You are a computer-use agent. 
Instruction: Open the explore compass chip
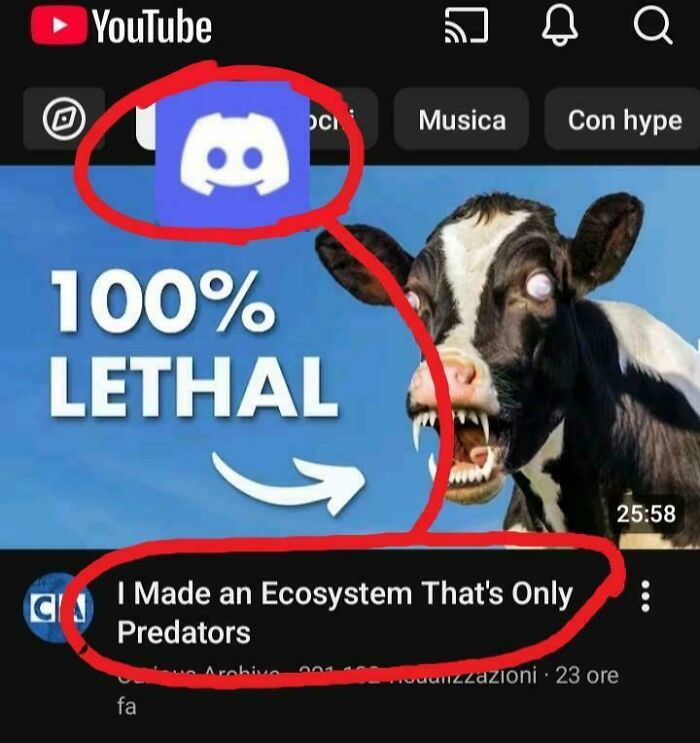[x=64, y=120]
